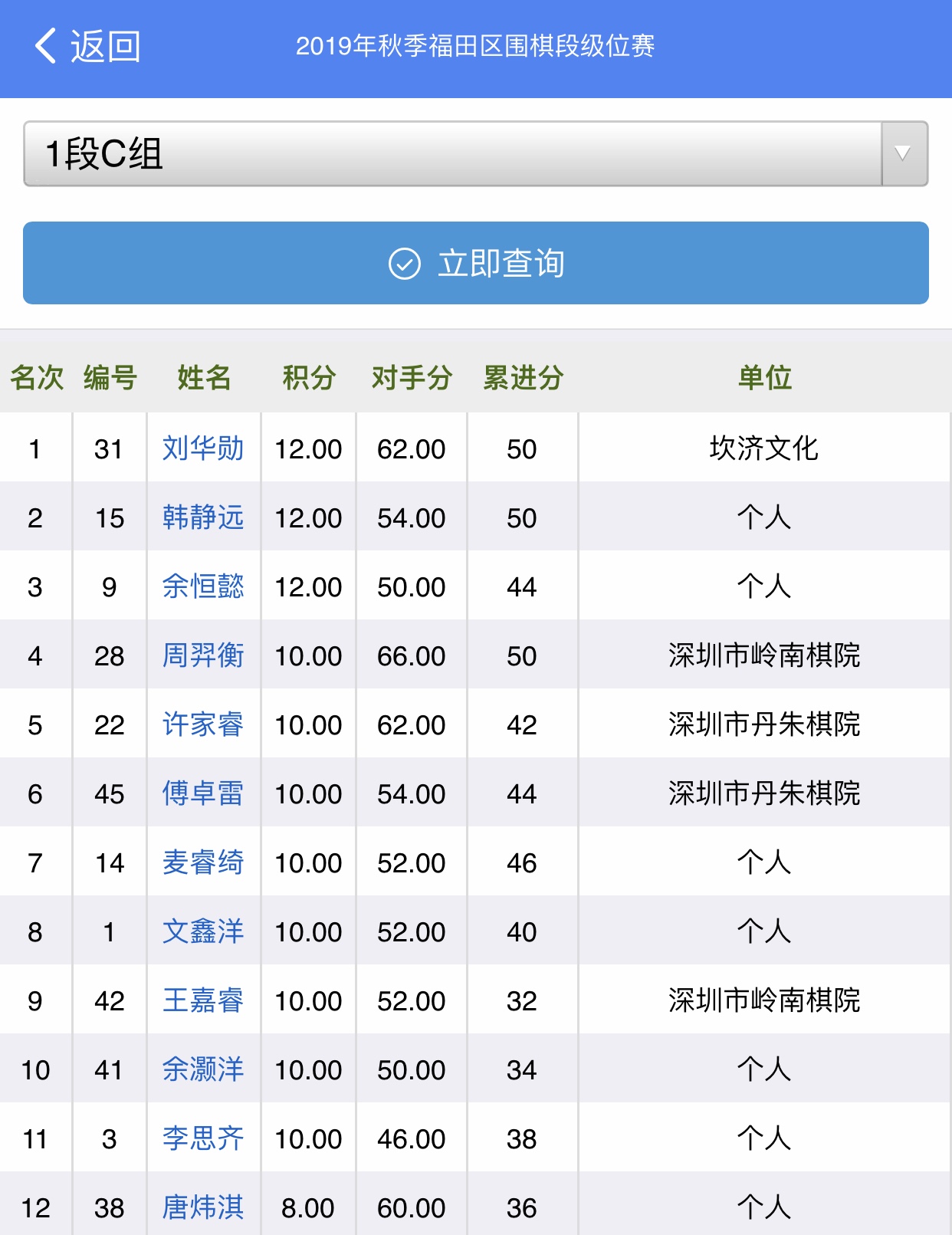The width and height of the screenshot is (952, 1235).
Task: View player 李思齐's record
Action: pyautogui.click(x=203, y=1138)
